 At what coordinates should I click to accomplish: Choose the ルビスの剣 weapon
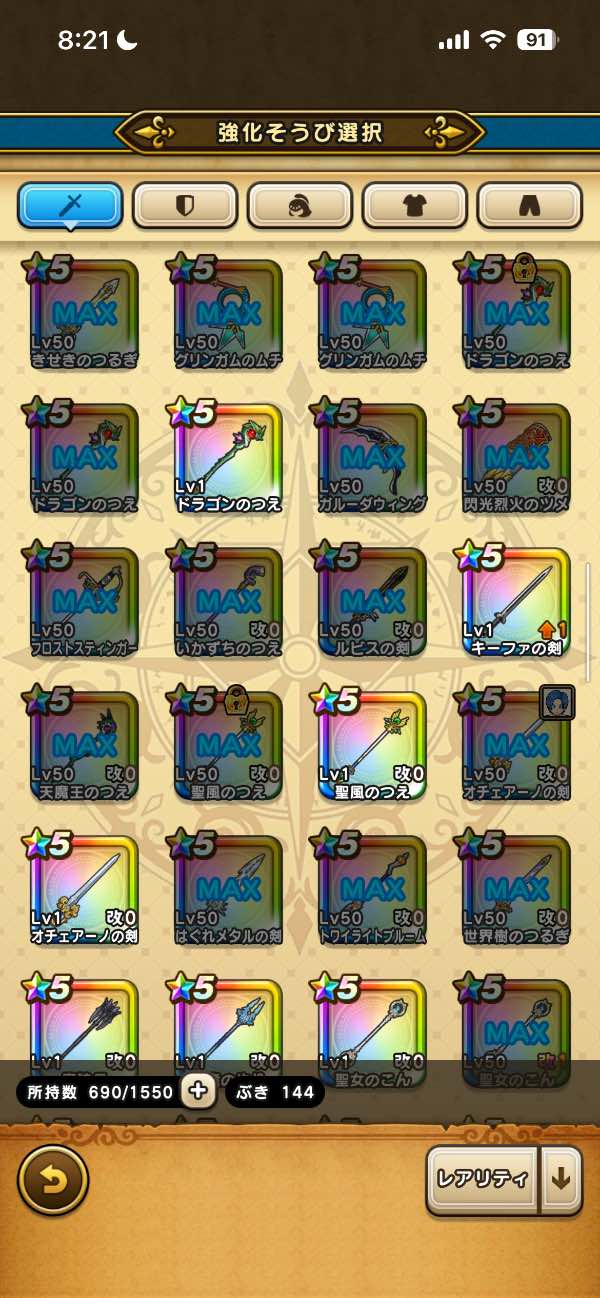(372, 602)
